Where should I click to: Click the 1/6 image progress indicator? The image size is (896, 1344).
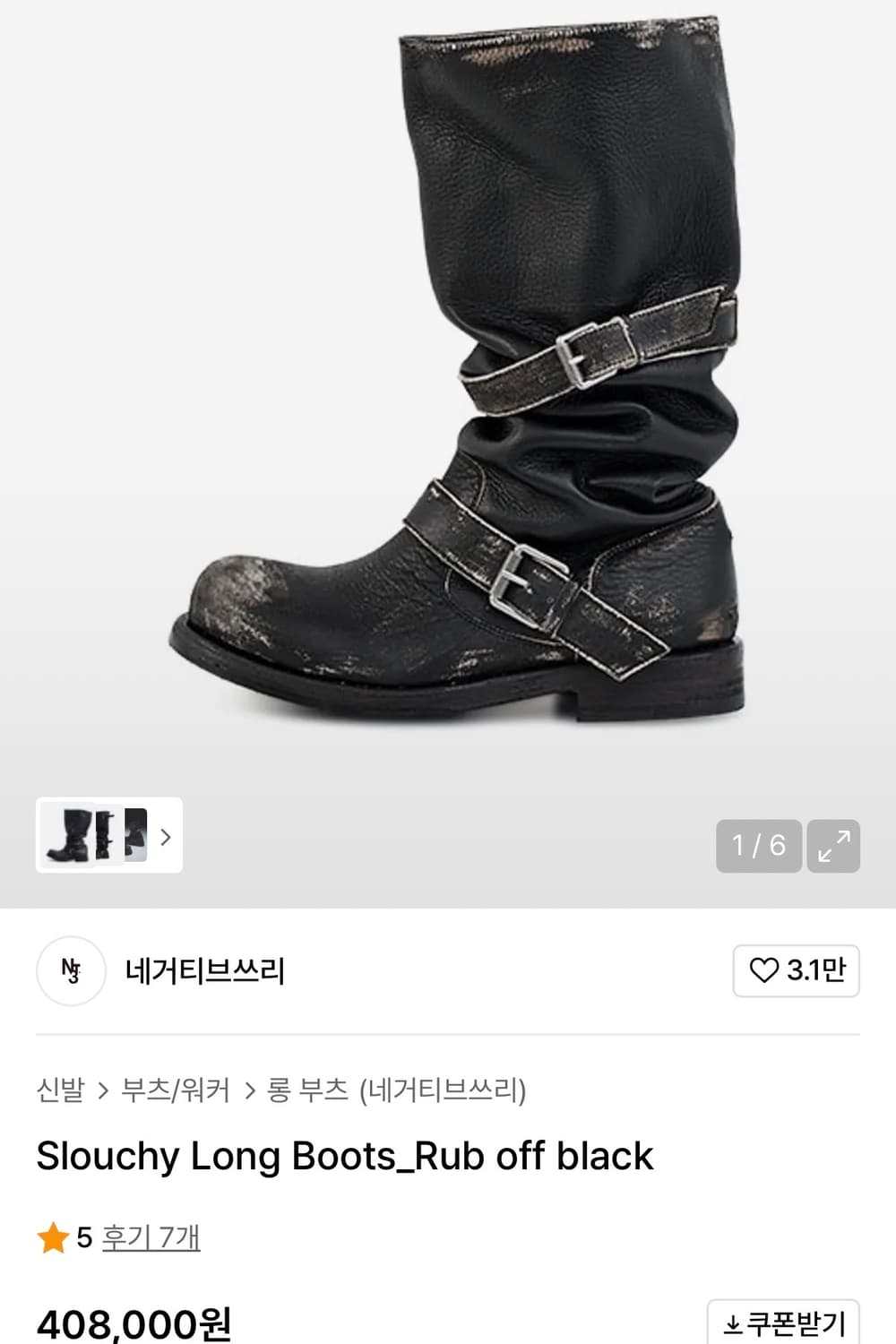tap(757, 843)
